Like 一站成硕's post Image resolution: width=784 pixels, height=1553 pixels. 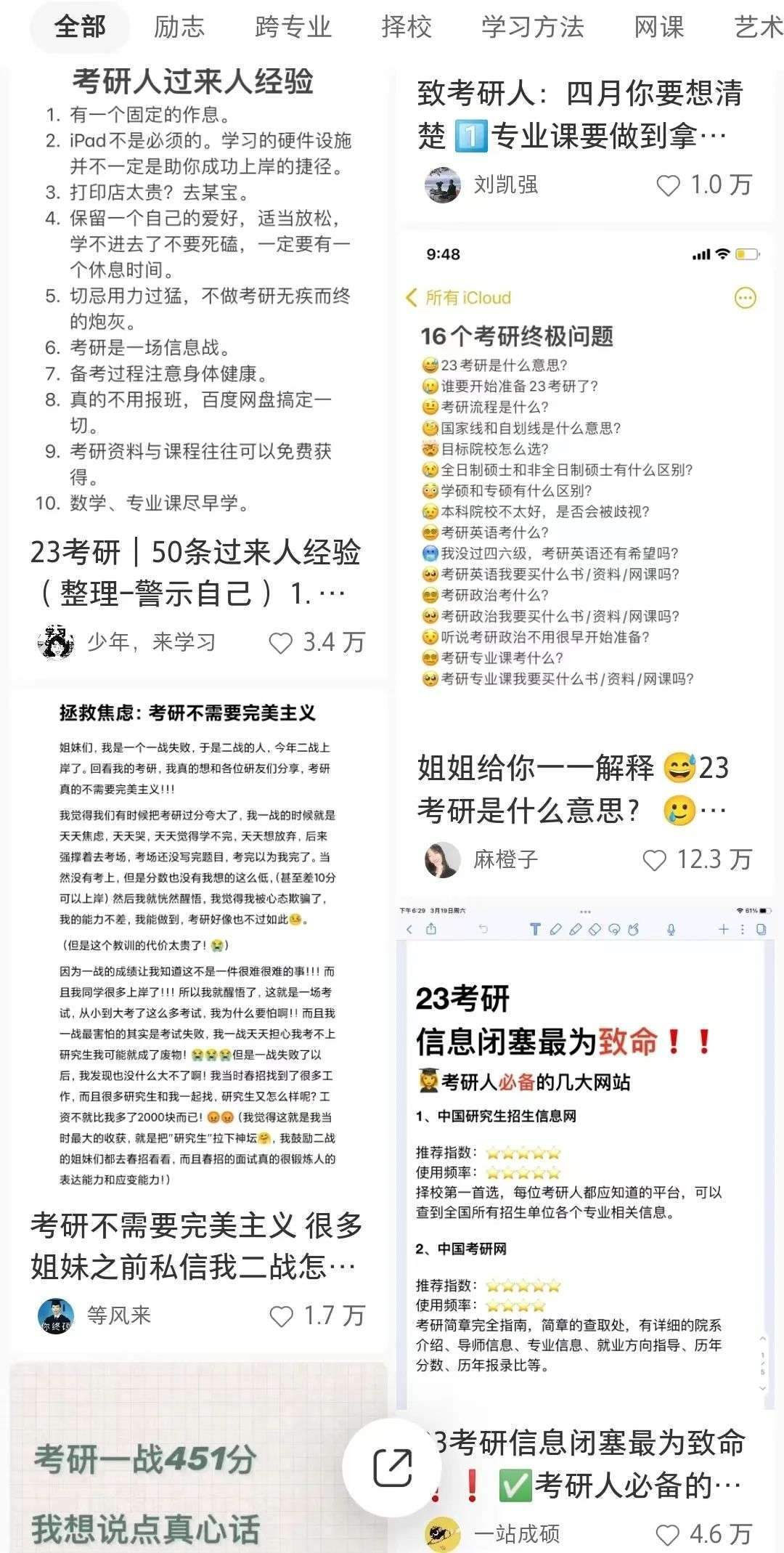tap(668, 1533)
